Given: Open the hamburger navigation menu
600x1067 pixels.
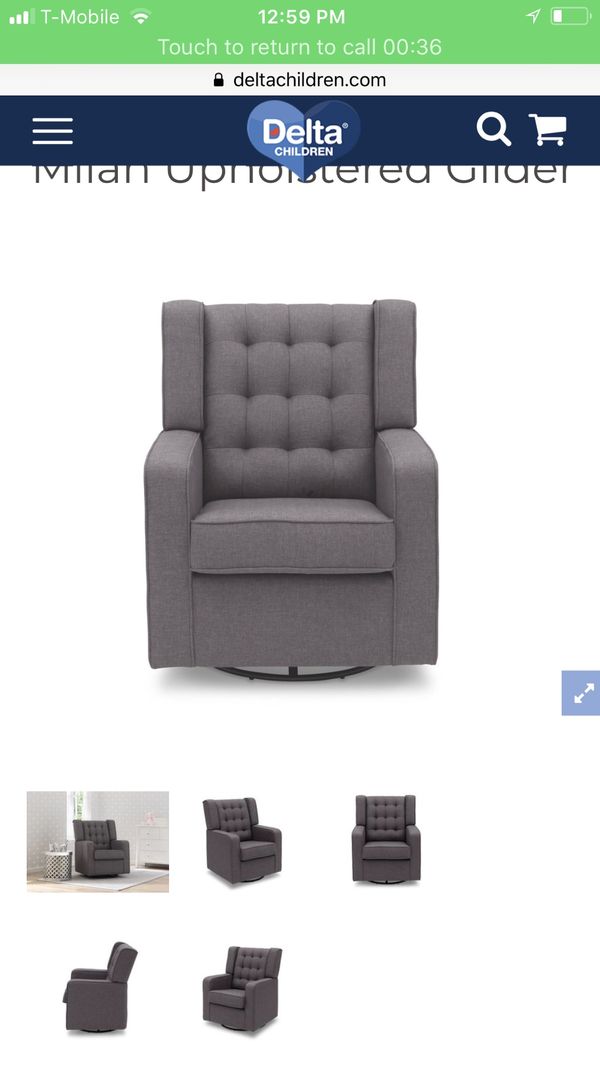Looking at the screenshot, I should pos(52,131).
